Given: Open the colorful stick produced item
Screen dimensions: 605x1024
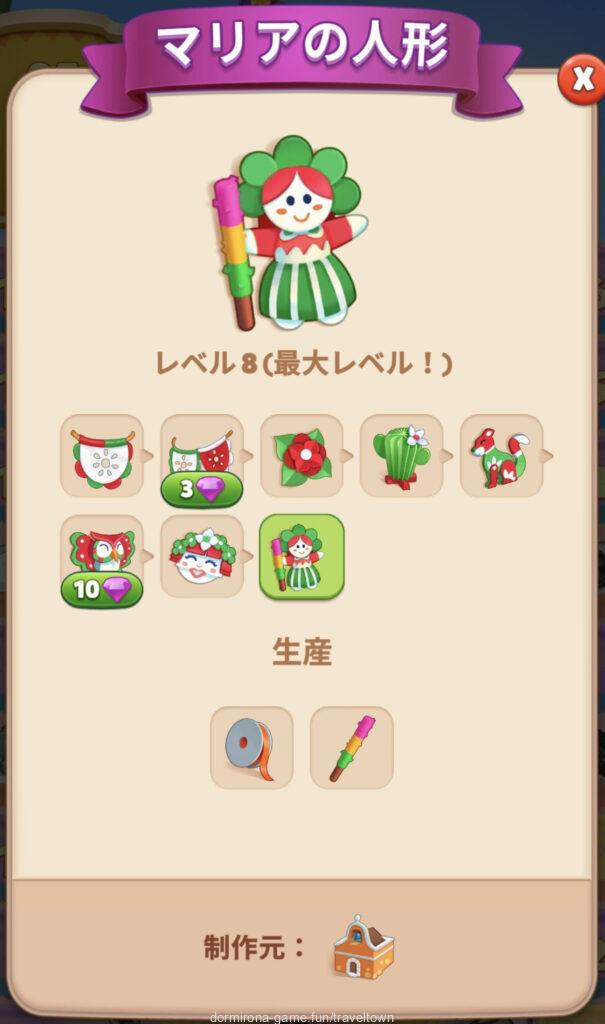Looking at the screenshot, I should click(x=351, y=748).
